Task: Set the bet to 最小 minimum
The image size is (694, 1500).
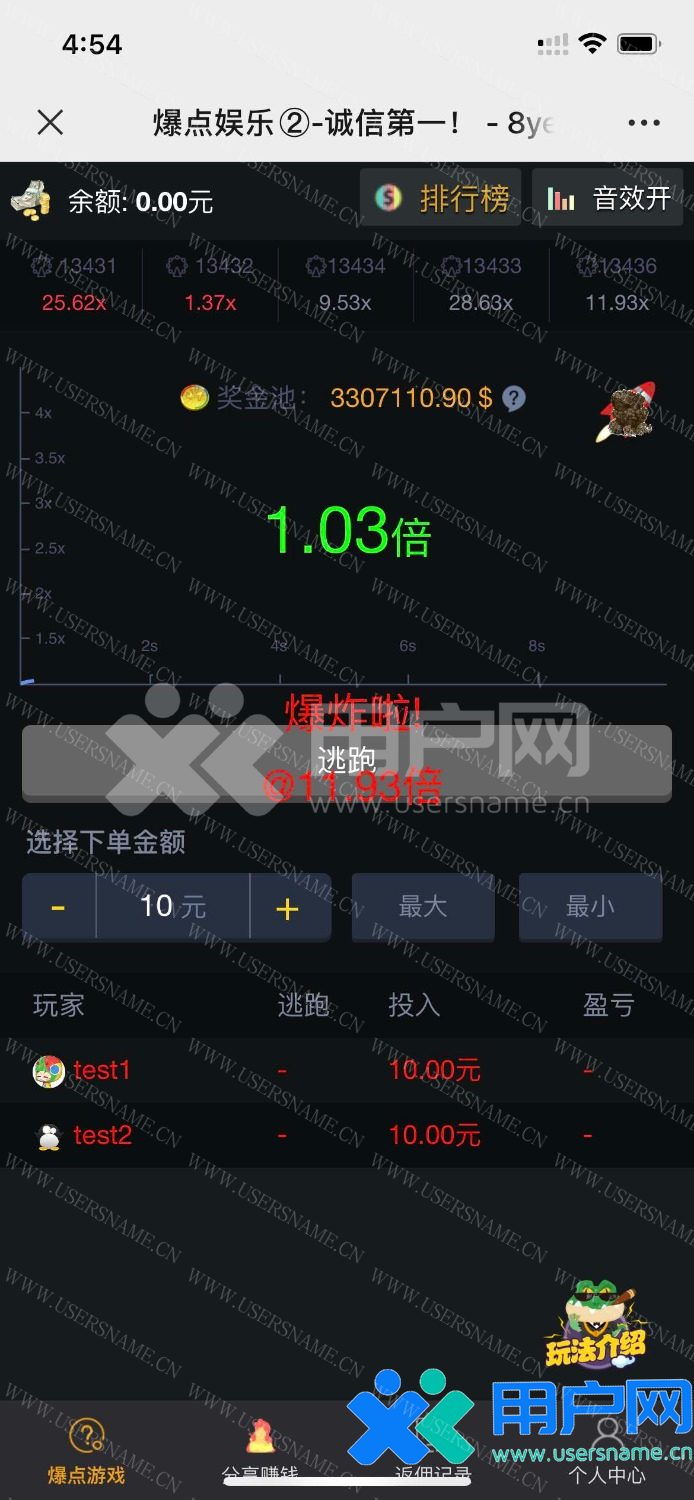Action: coord(590,907)
